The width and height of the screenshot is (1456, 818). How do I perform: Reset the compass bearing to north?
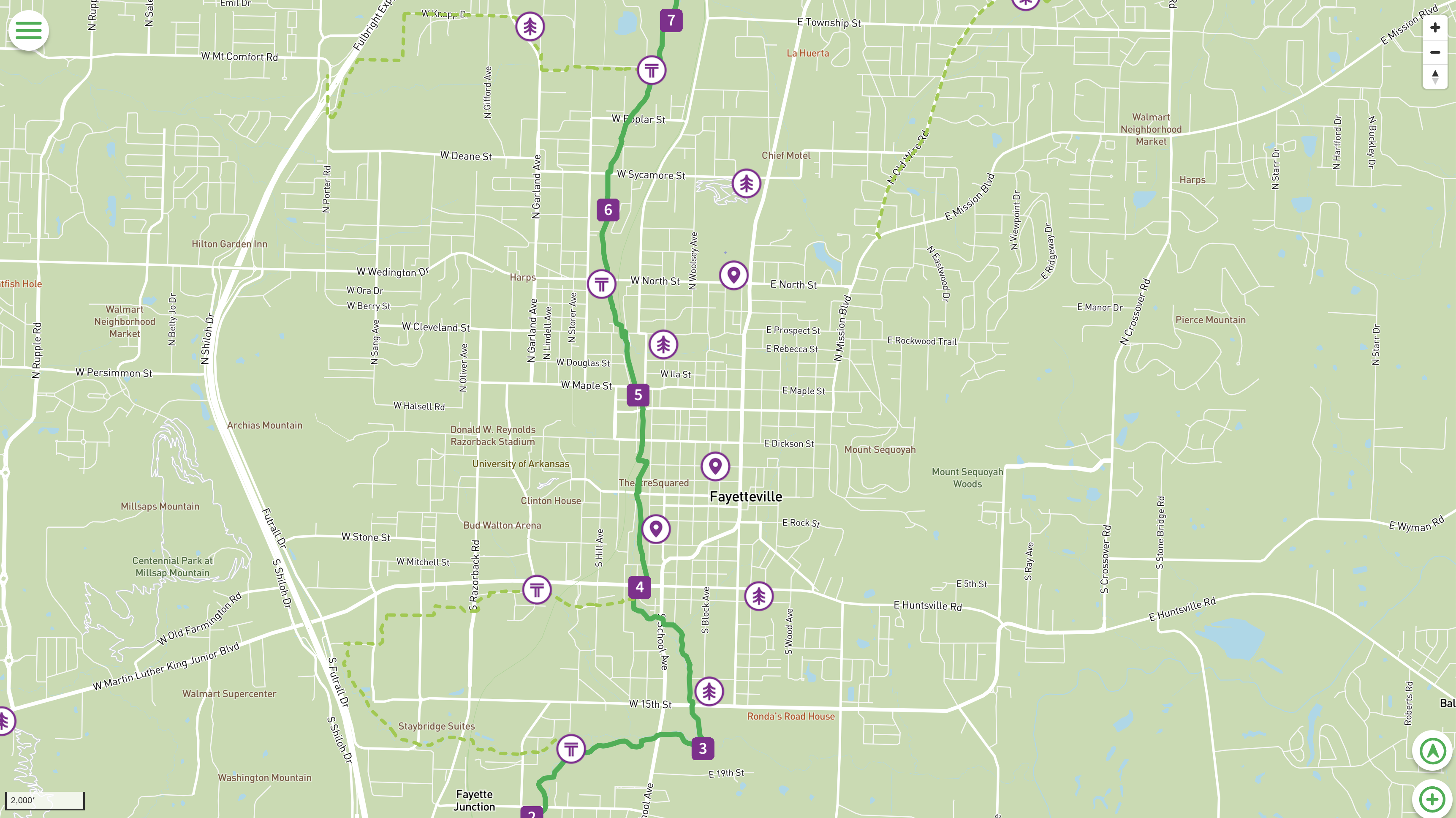1434,76
